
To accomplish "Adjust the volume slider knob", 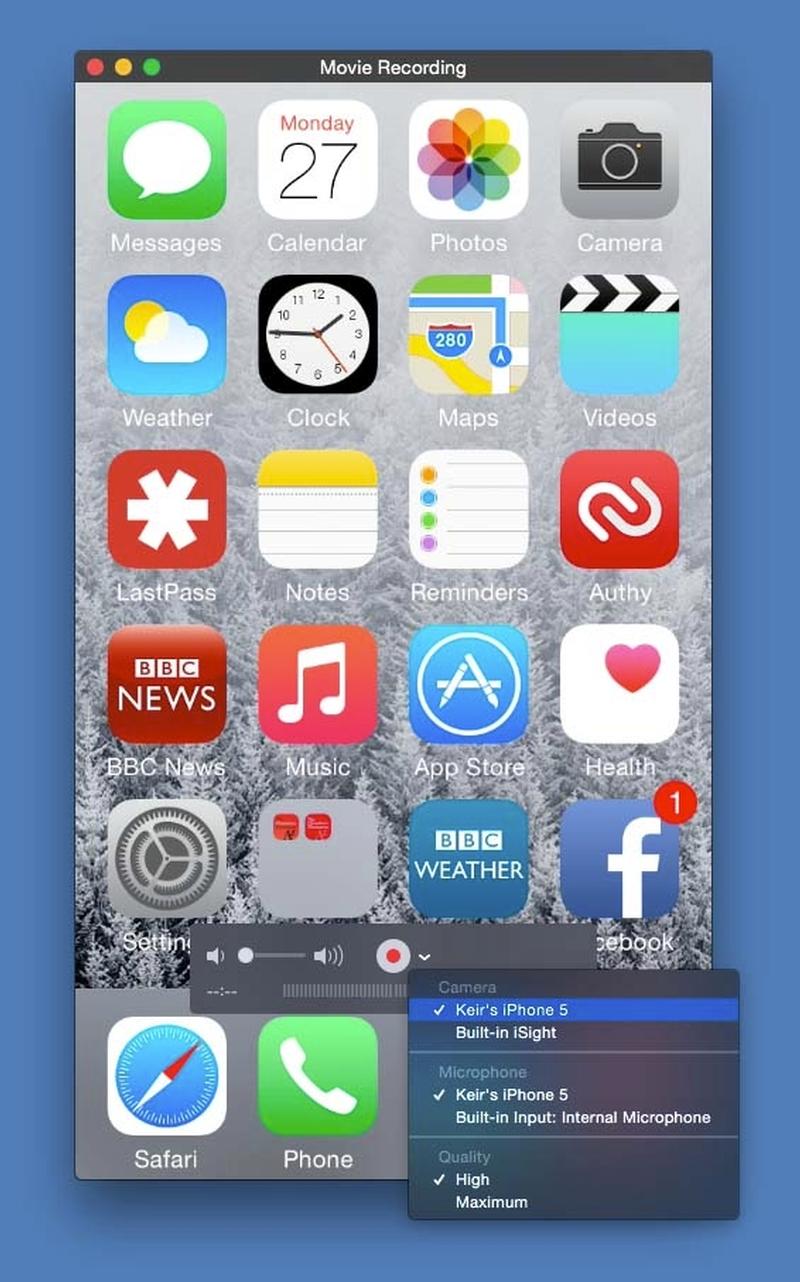I will coord(246,957).
